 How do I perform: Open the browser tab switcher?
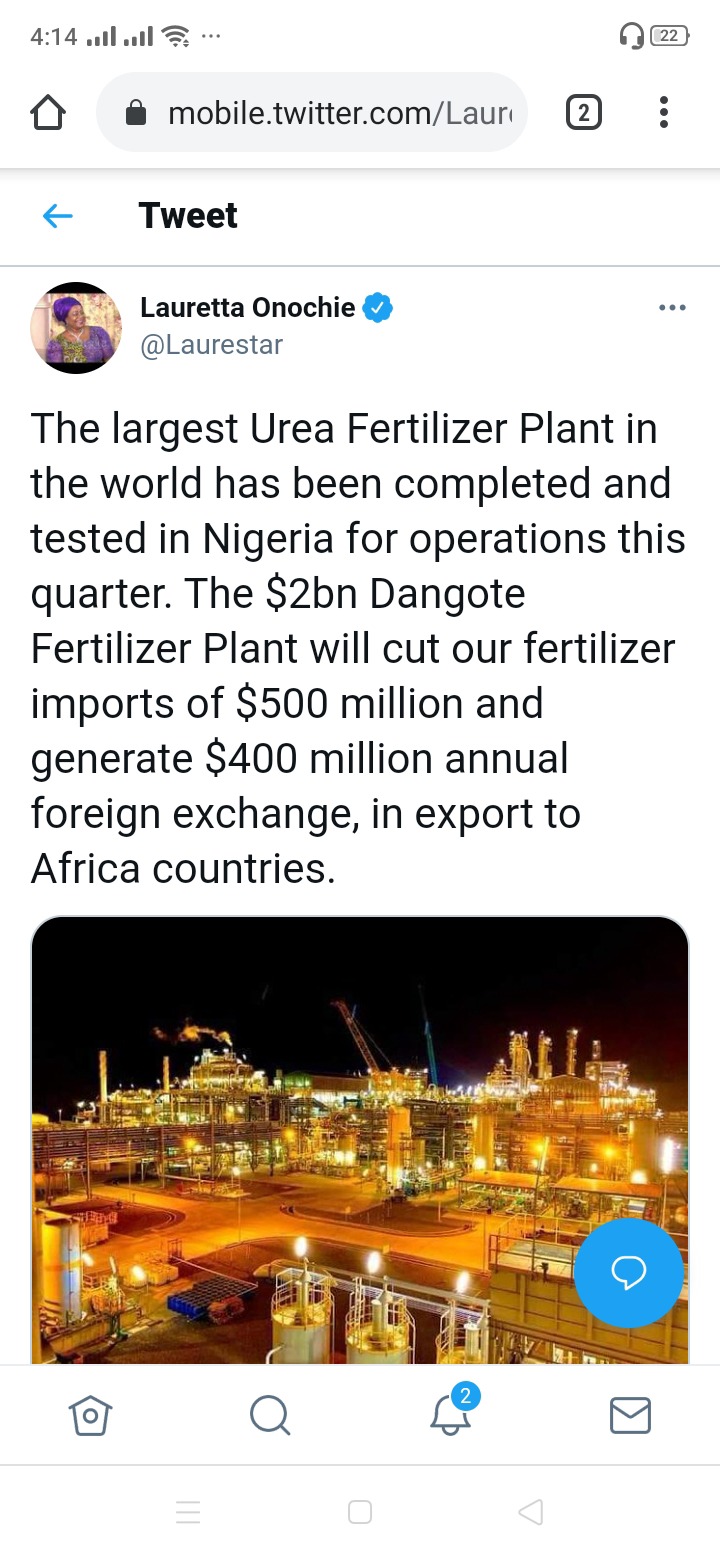click(584, 113)
